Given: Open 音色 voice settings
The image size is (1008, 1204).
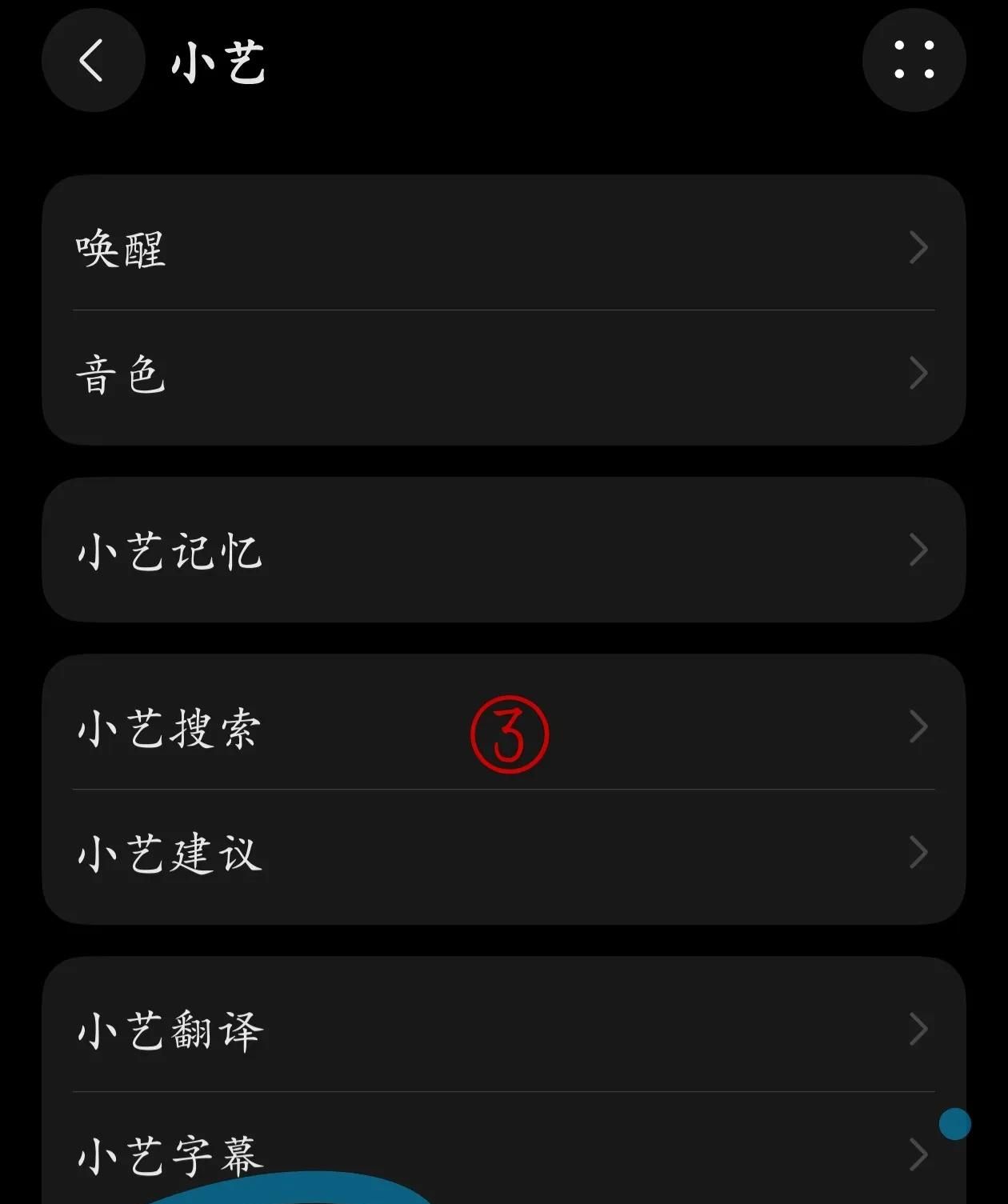Looking at the screenshot, I should pos(503,374).
